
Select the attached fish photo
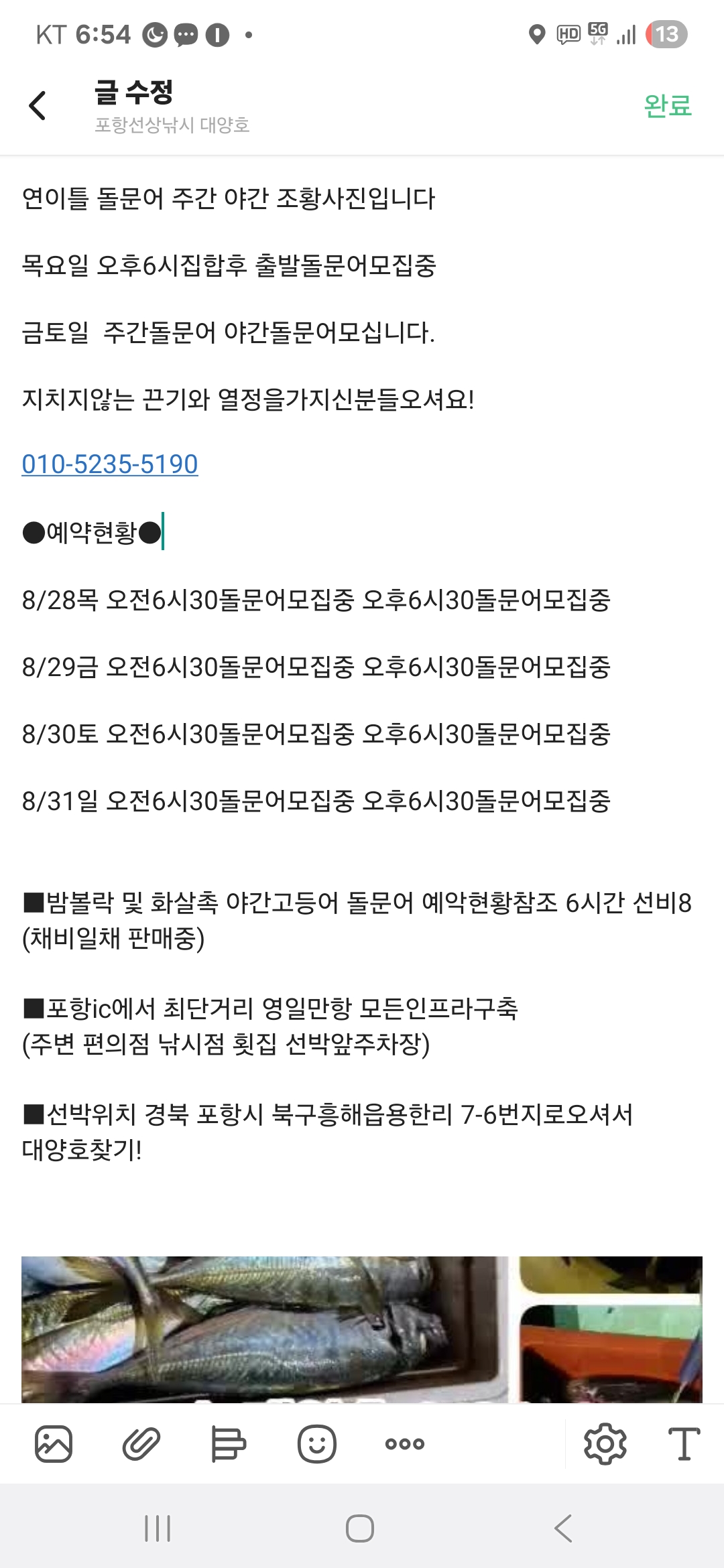coord(265,1329)
